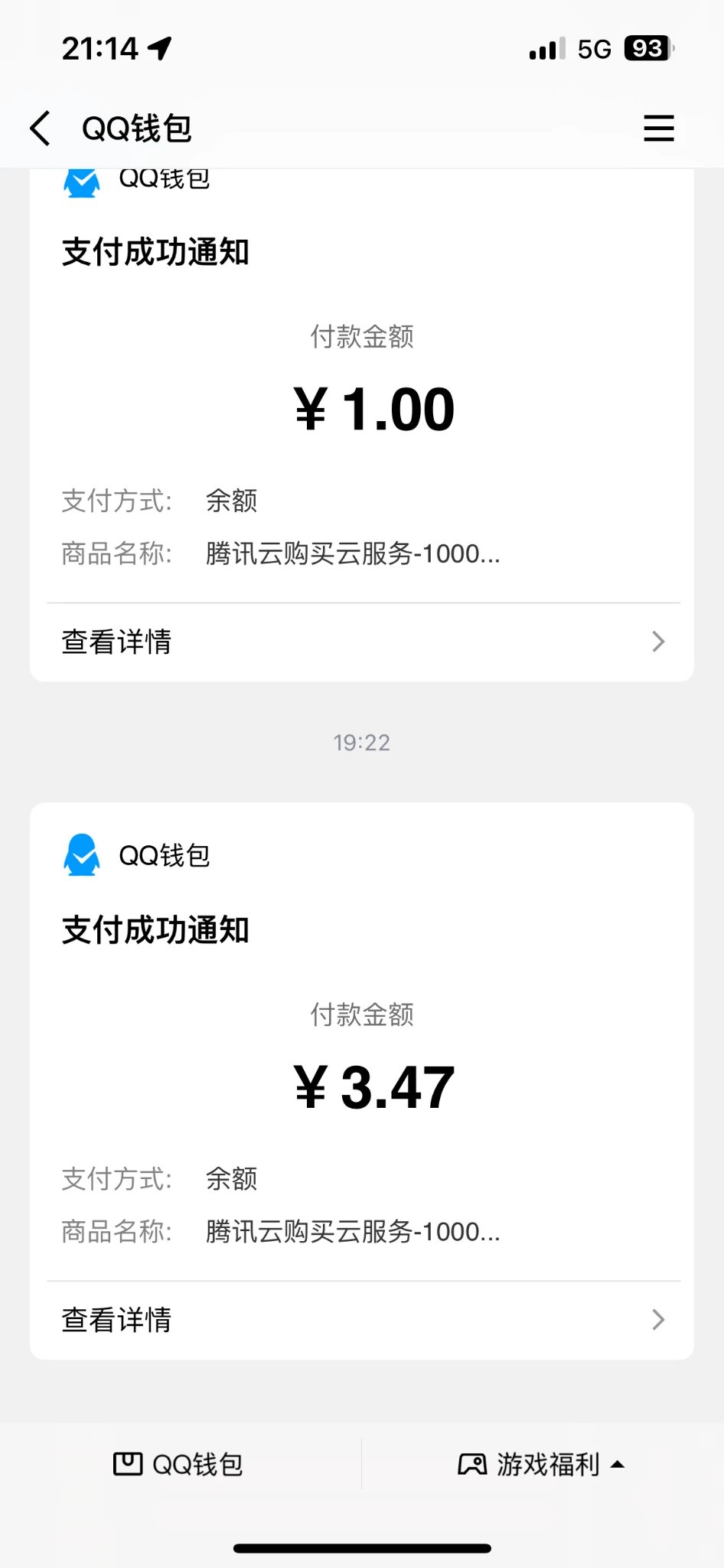The height and width of the screenshot is (1568, 724).
Task: View details of the ¥3.47 payment
Action: (362, 1319)
